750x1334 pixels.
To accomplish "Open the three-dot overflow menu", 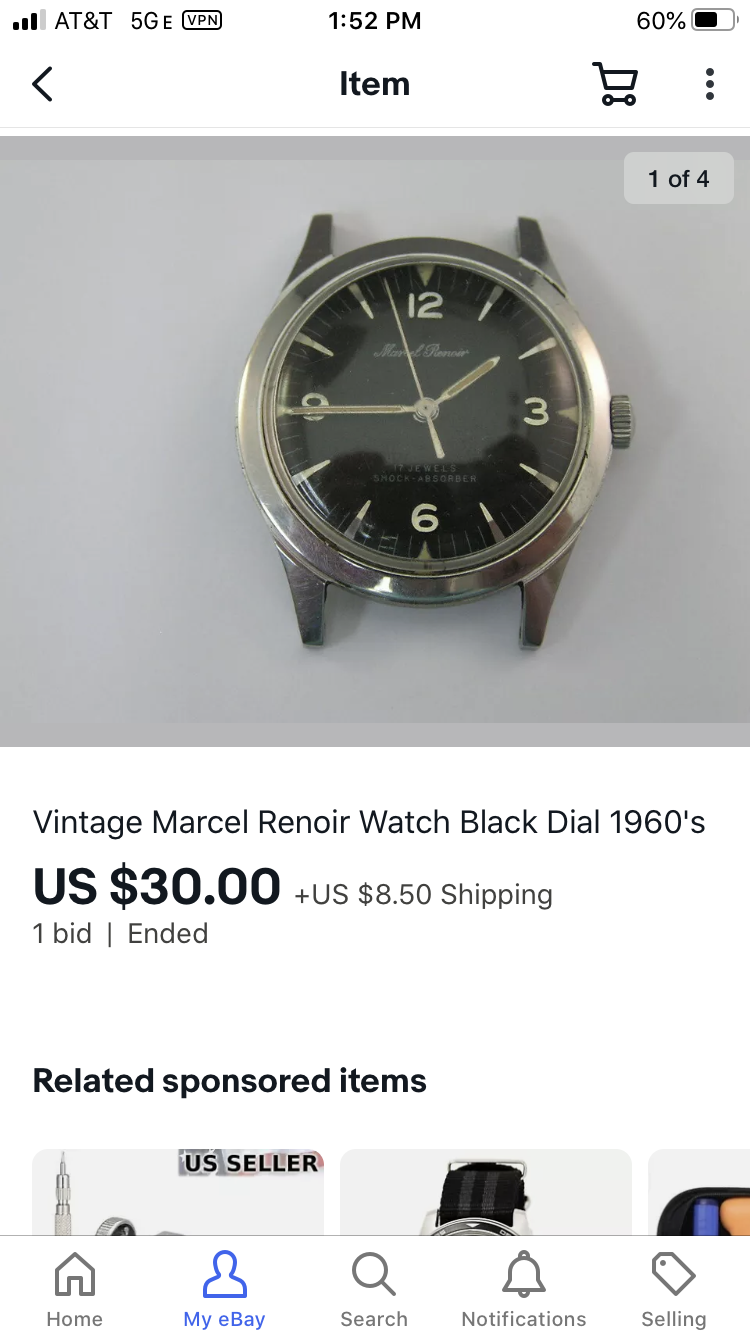I will pyautogui.click(x=709, y=84).
